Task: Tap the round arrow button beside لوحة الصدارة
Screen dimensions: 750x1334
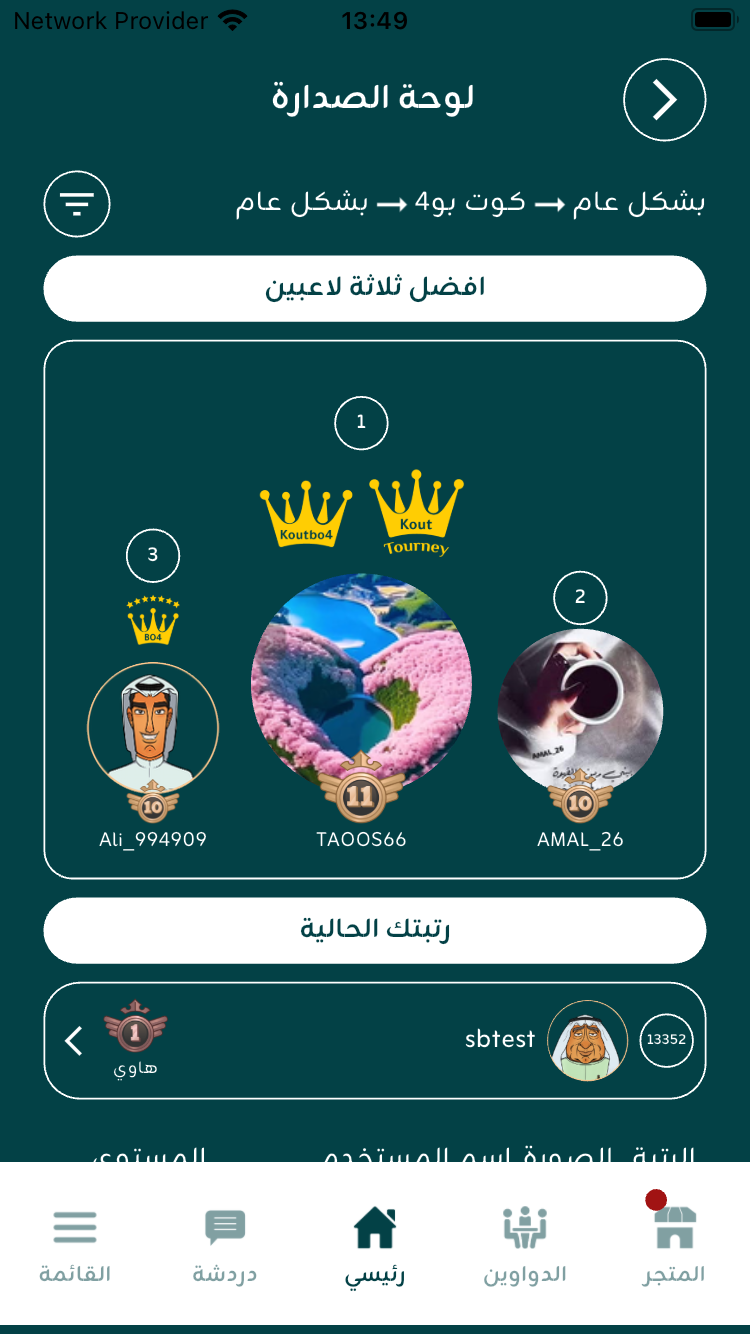Action: click(664, 100)
